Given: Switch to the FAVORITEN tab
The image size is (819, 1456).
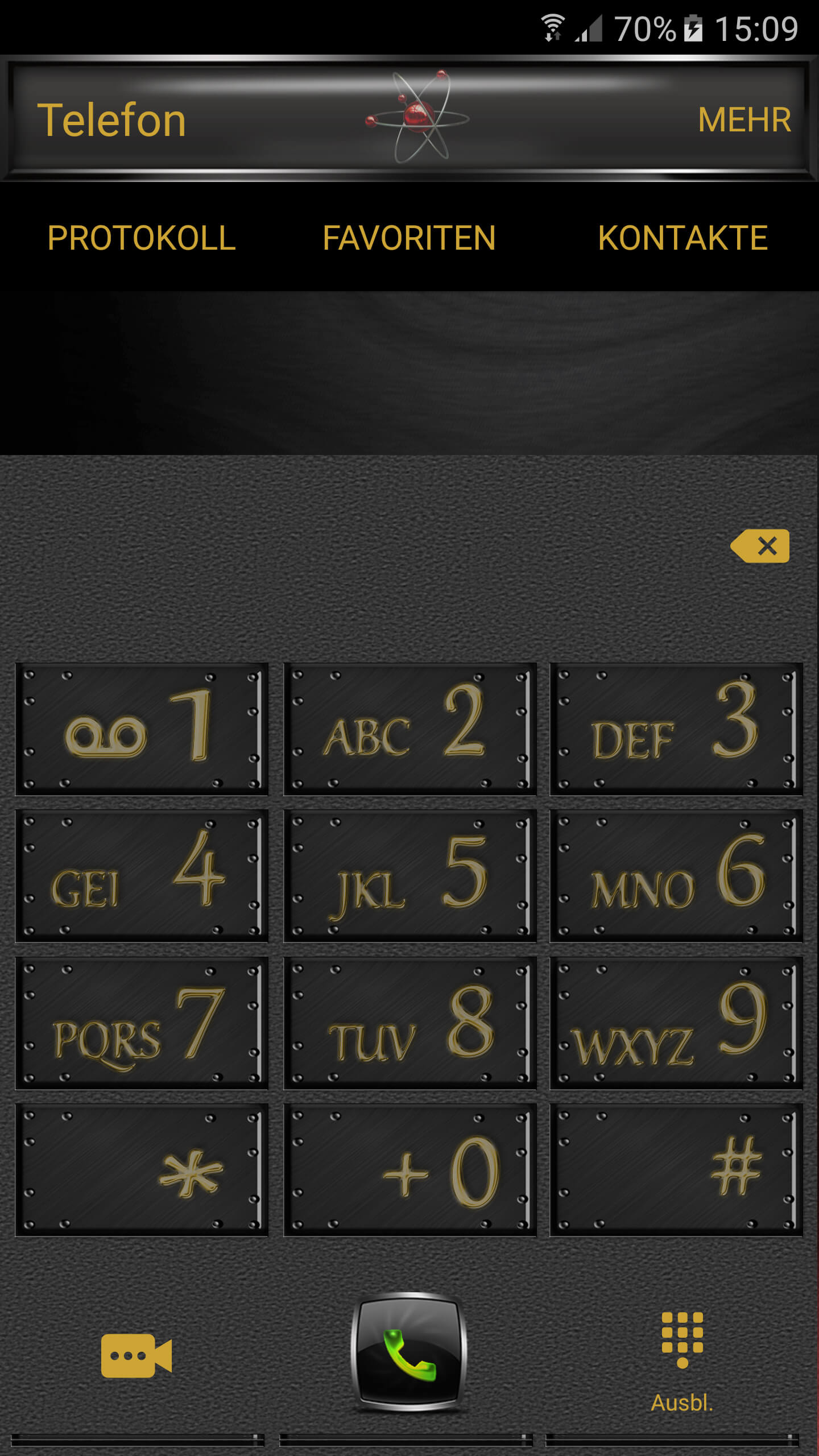Looking at the screenshot, I should [409, 237].
